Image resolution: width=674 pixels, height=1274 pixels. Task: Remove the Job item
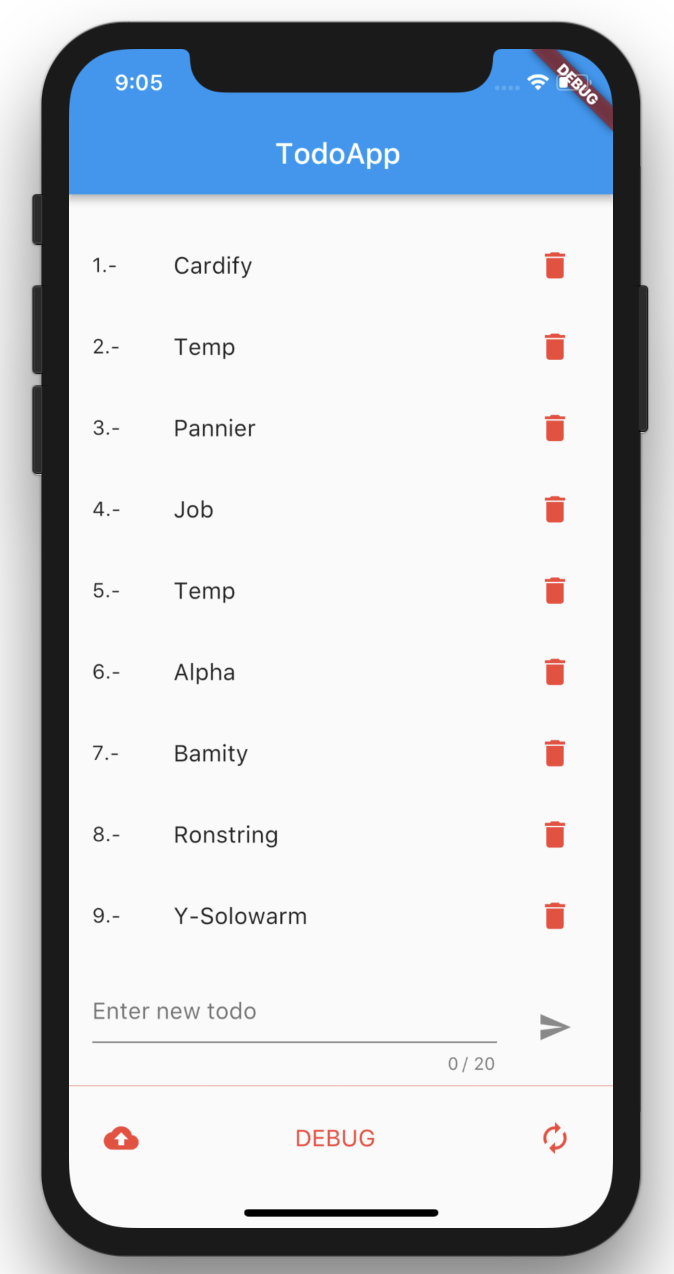[x=555, y=509]
